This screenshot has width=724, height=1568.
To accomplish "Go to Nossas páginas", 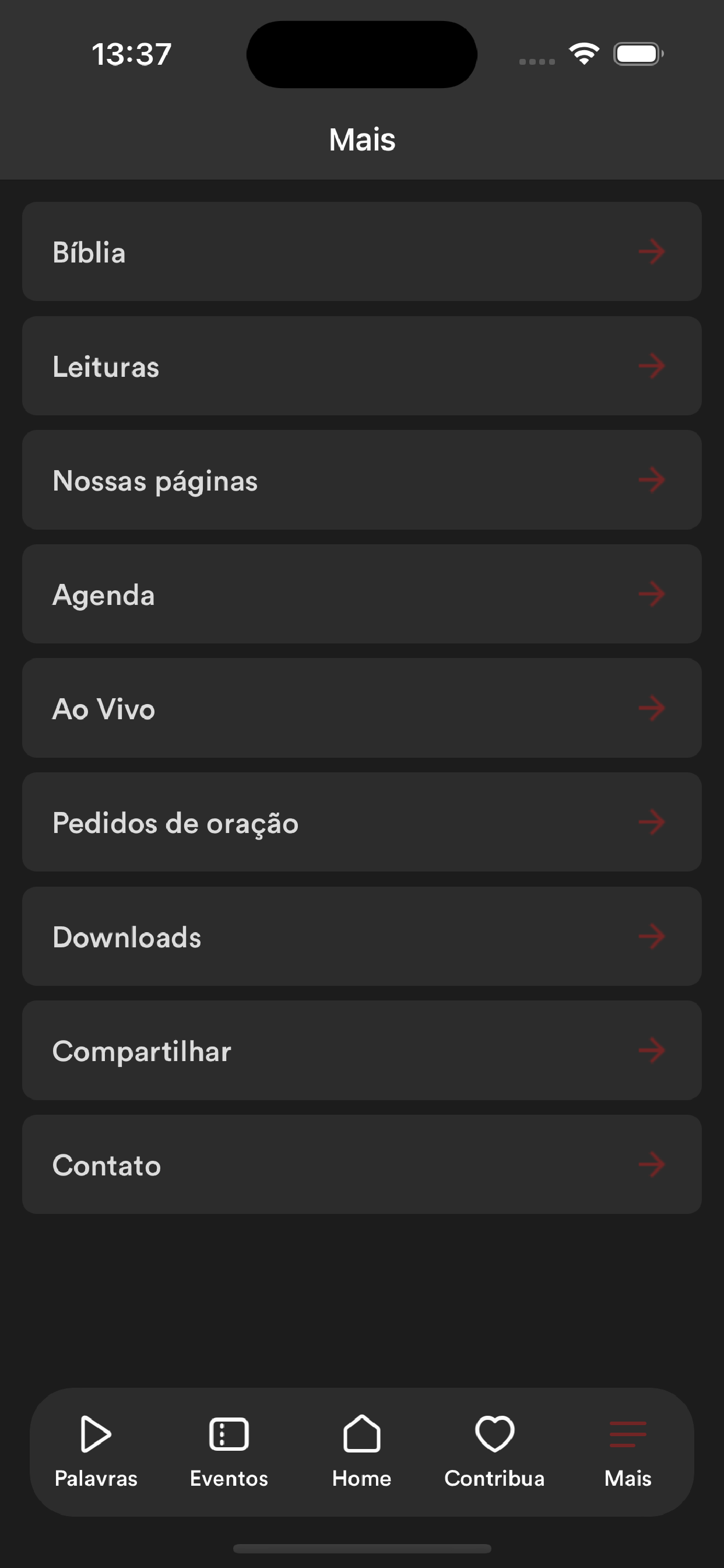I will tap(361, 480).
